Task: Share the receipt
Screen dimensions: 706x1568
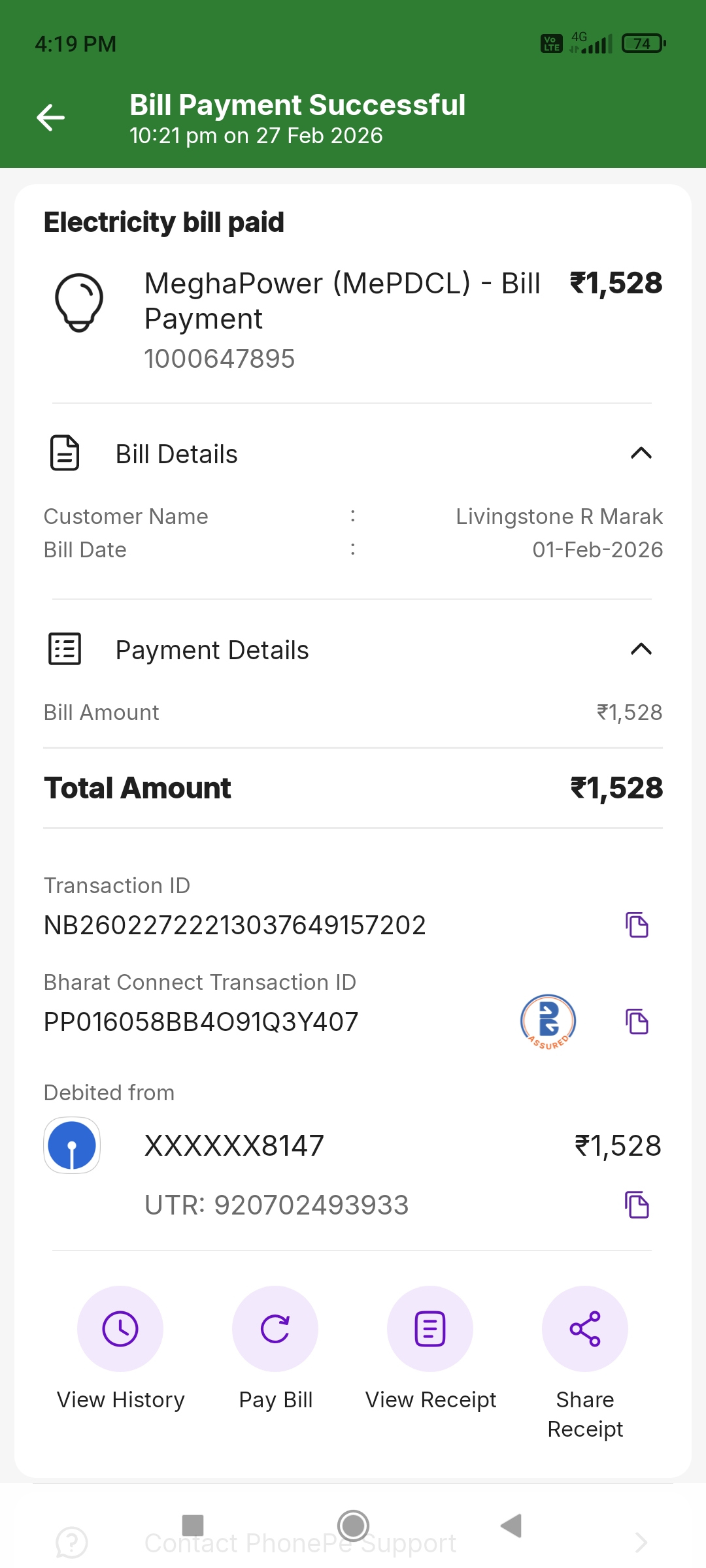Action: point(585,1329)
